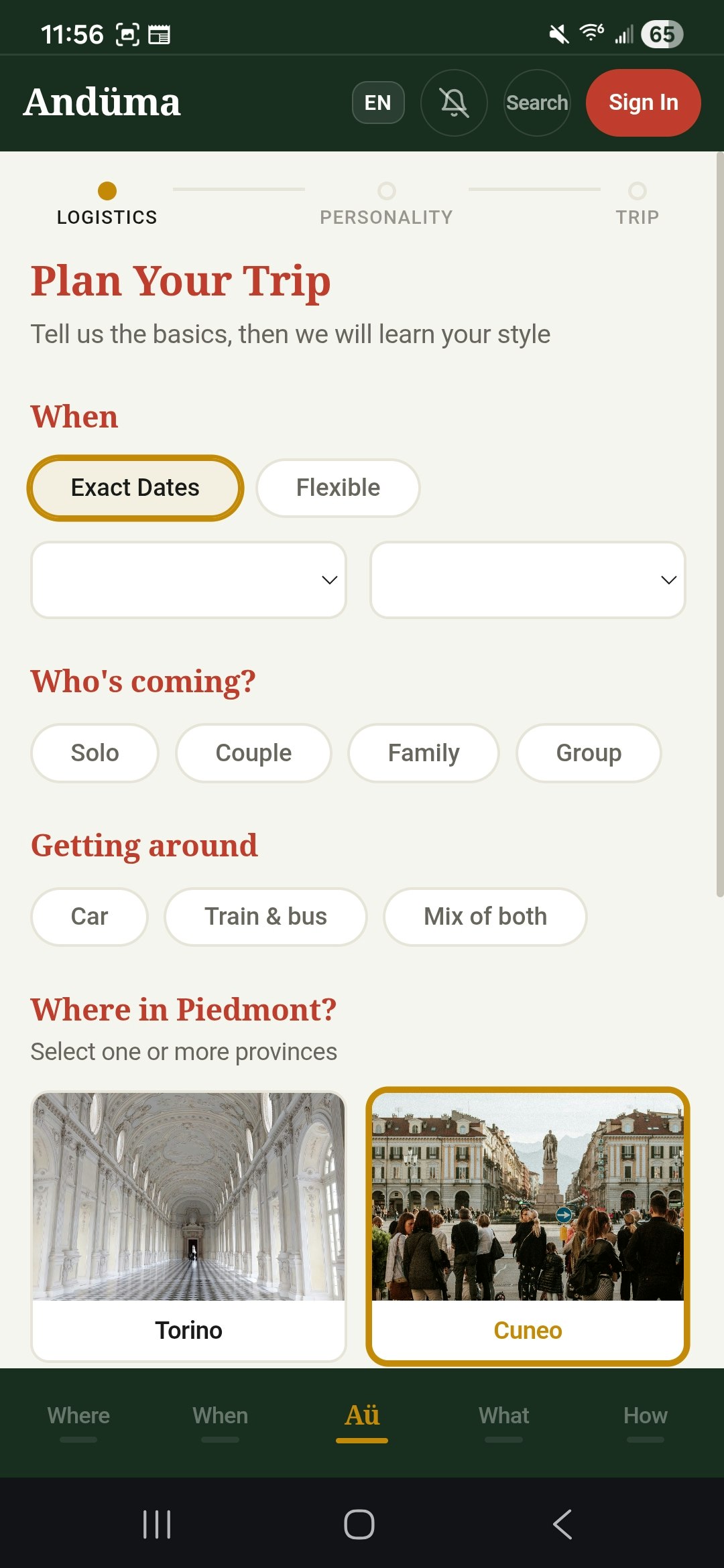724x1568 pixels.
Task: Go back with the system back button
Action: click(562, 1524)
